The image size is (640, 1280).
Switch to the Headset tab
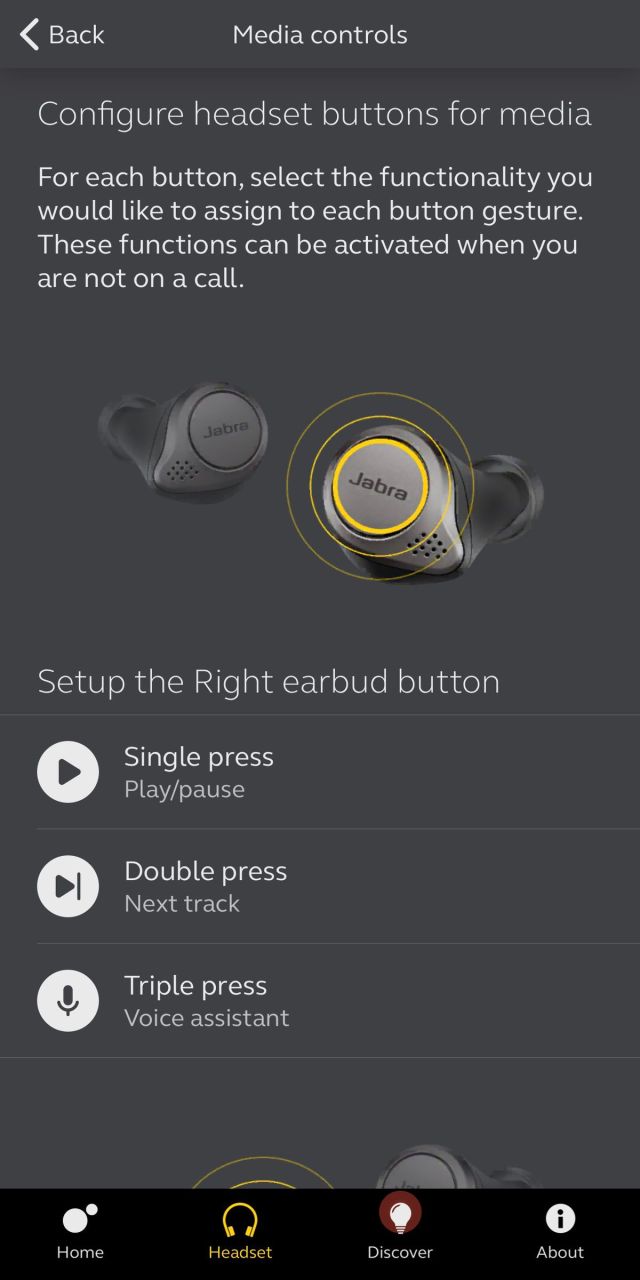240,1232
